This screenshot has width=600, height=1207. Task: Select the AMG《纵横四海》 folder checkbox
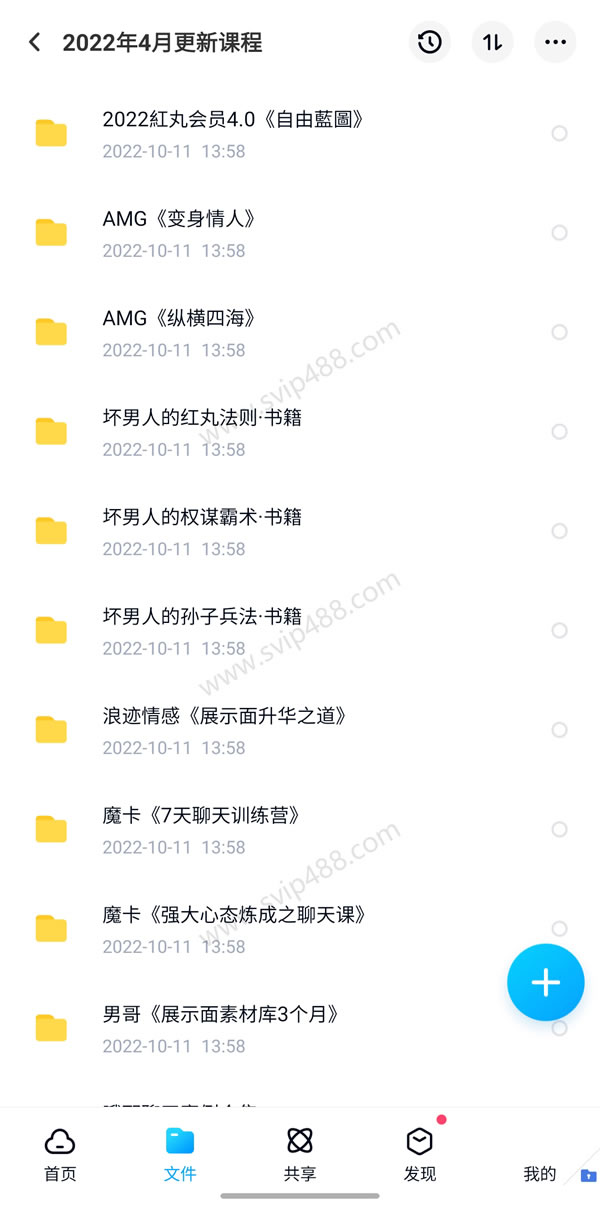[x=560, y=332]
